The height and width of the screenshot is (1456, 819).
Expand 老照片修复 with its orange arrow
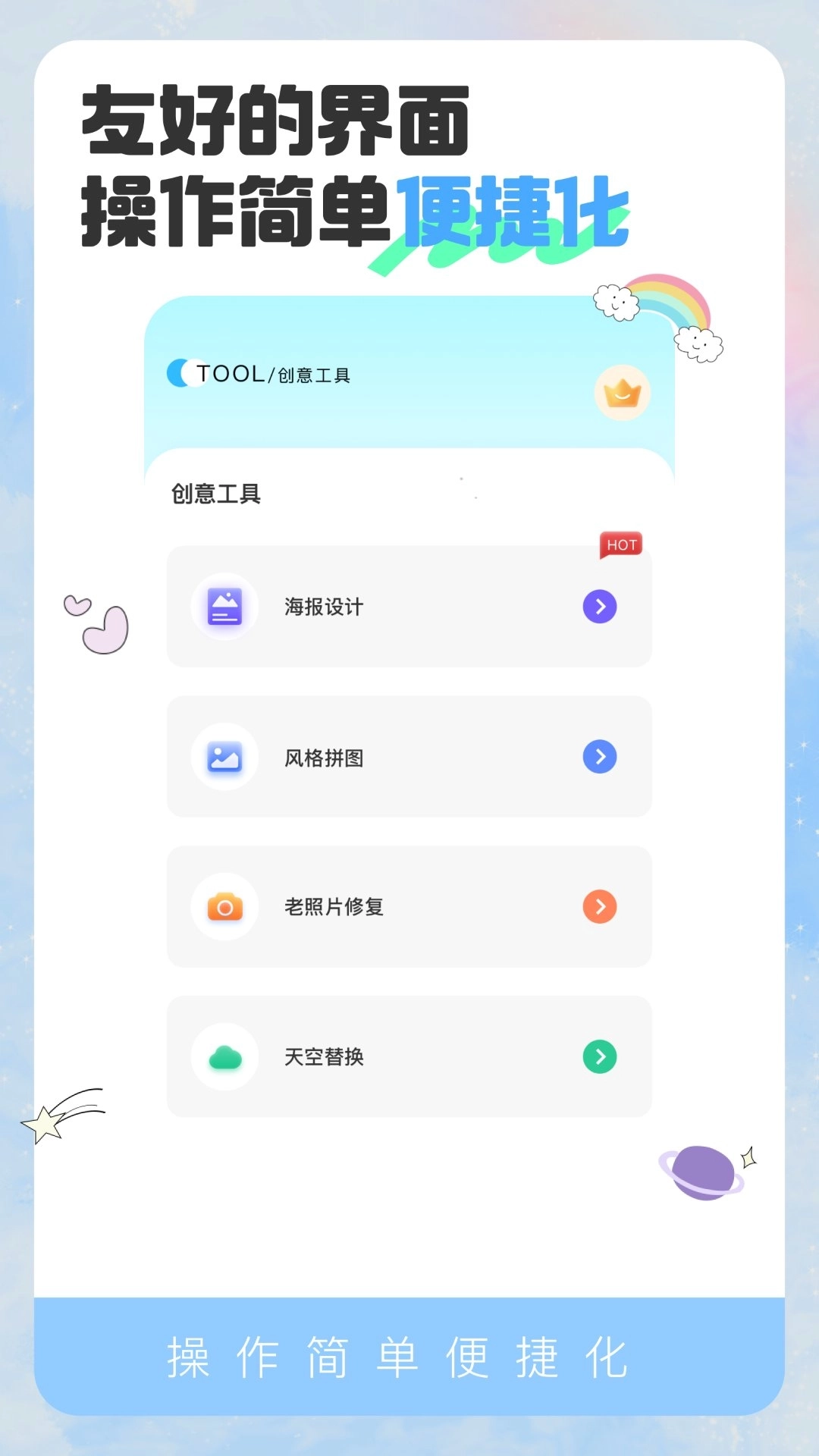[600, 905]
